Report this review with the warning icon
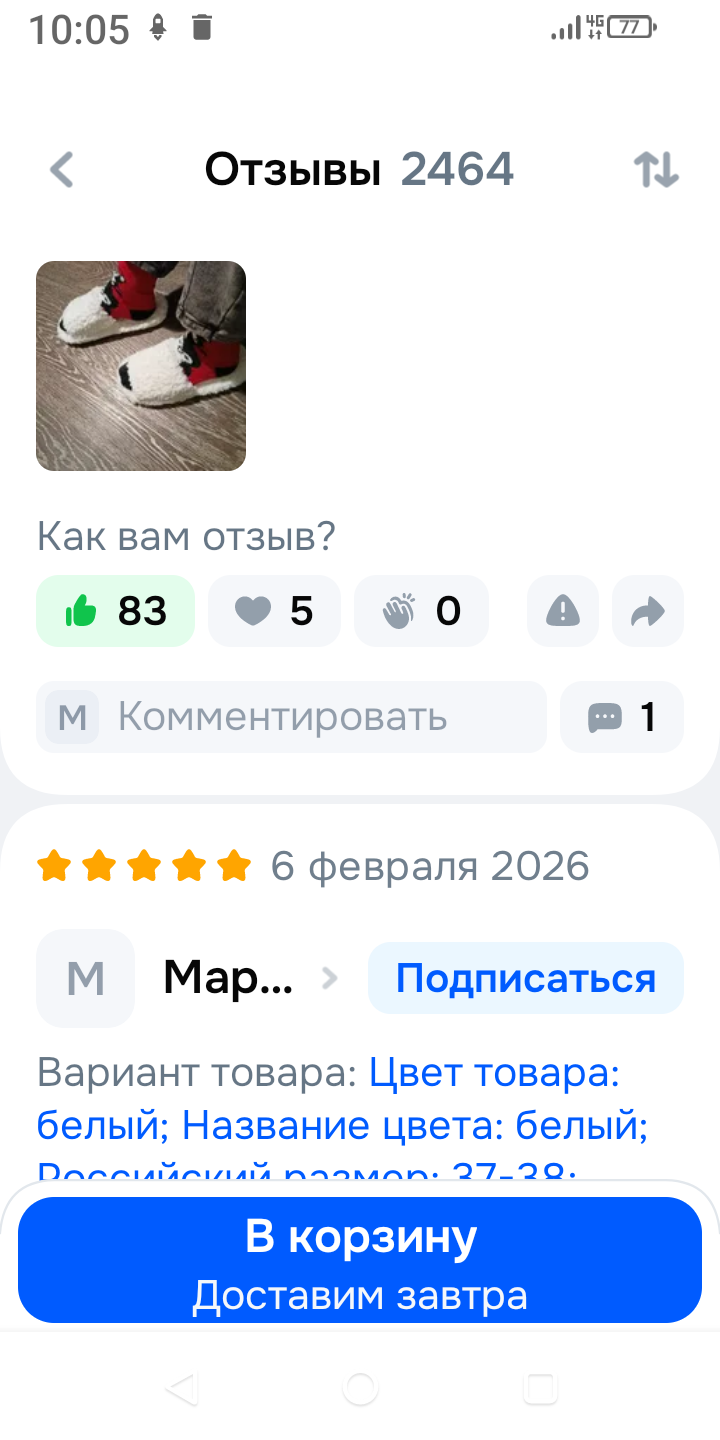The image size is (720, 1440). (563, 611)
